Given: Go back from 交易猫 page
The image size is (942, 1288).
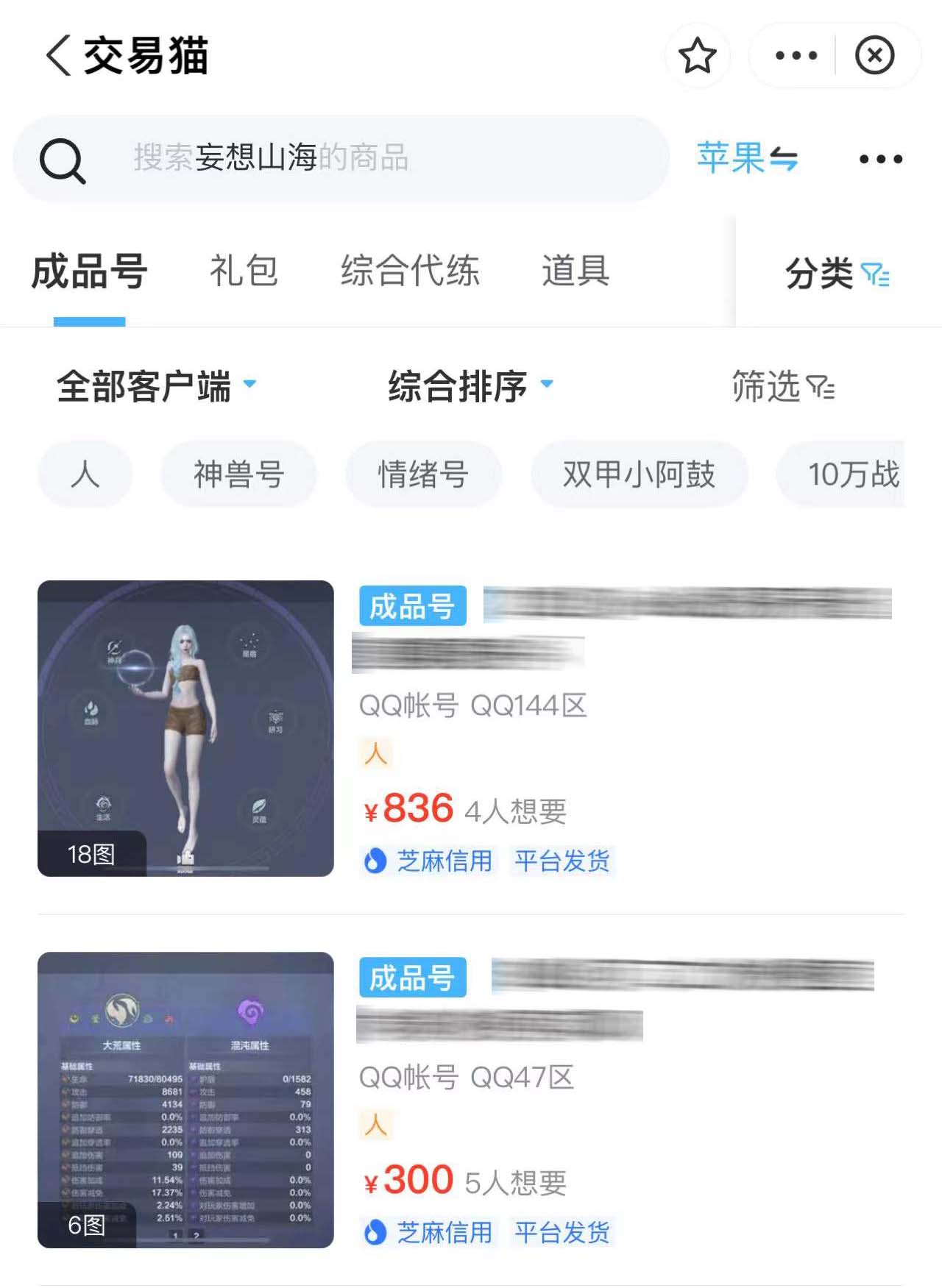Looking at the screenshot, I should pos(59,55).
